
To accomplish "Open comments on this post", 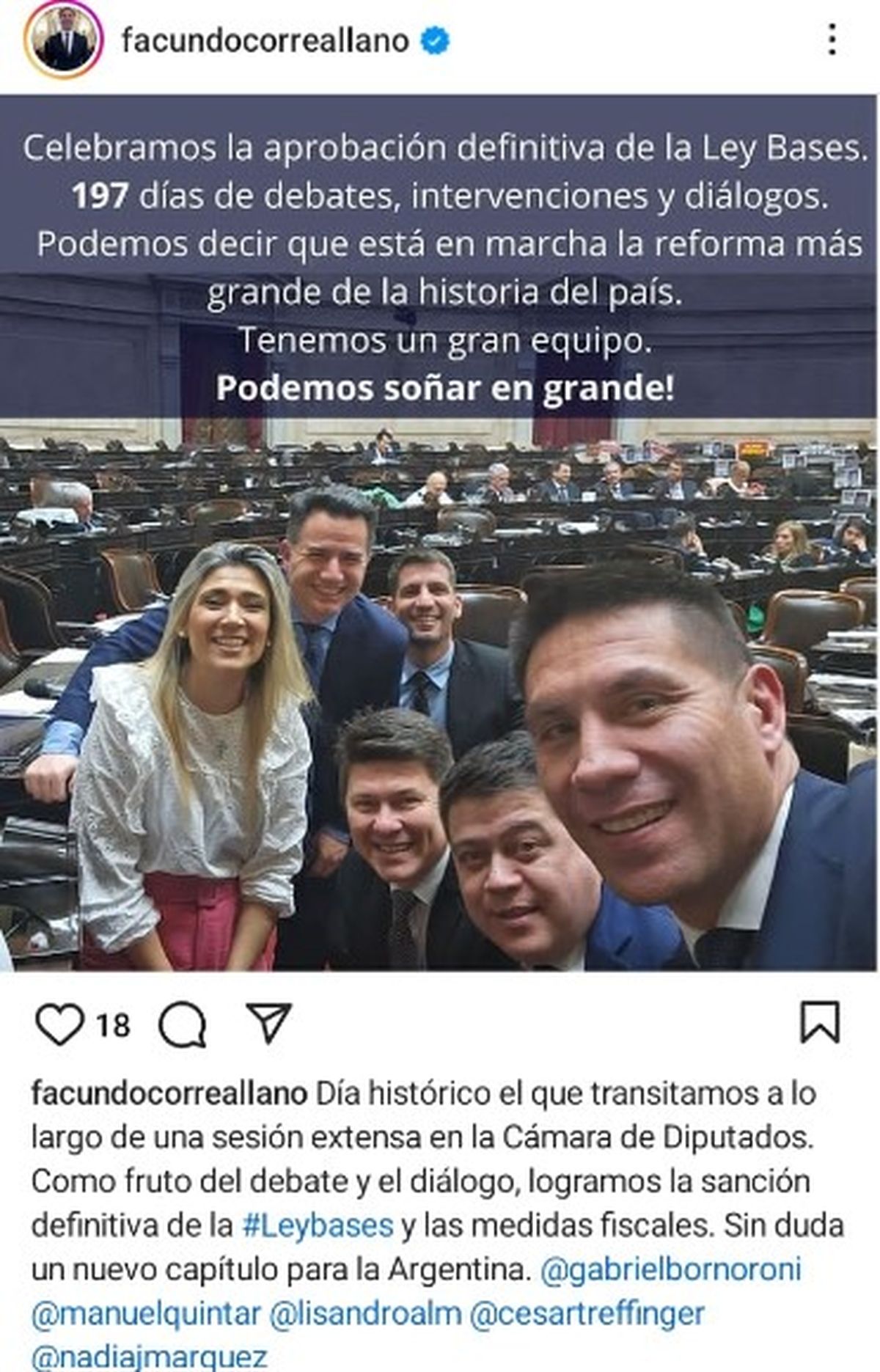I will (x=182, y=1024).
